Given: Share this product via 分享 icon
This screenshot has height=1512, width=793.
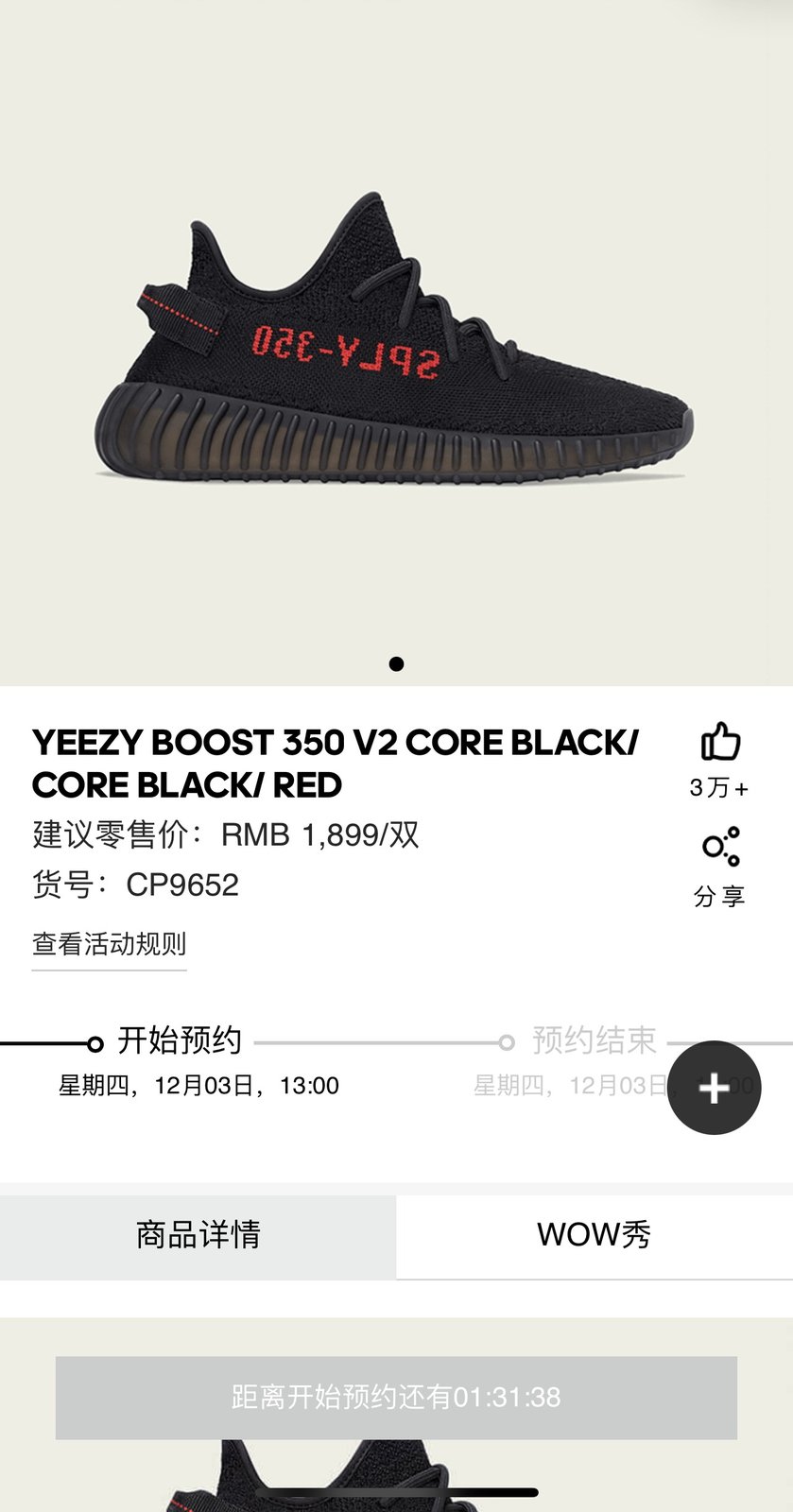Looking at the screenshot, I should click(719, 848).
